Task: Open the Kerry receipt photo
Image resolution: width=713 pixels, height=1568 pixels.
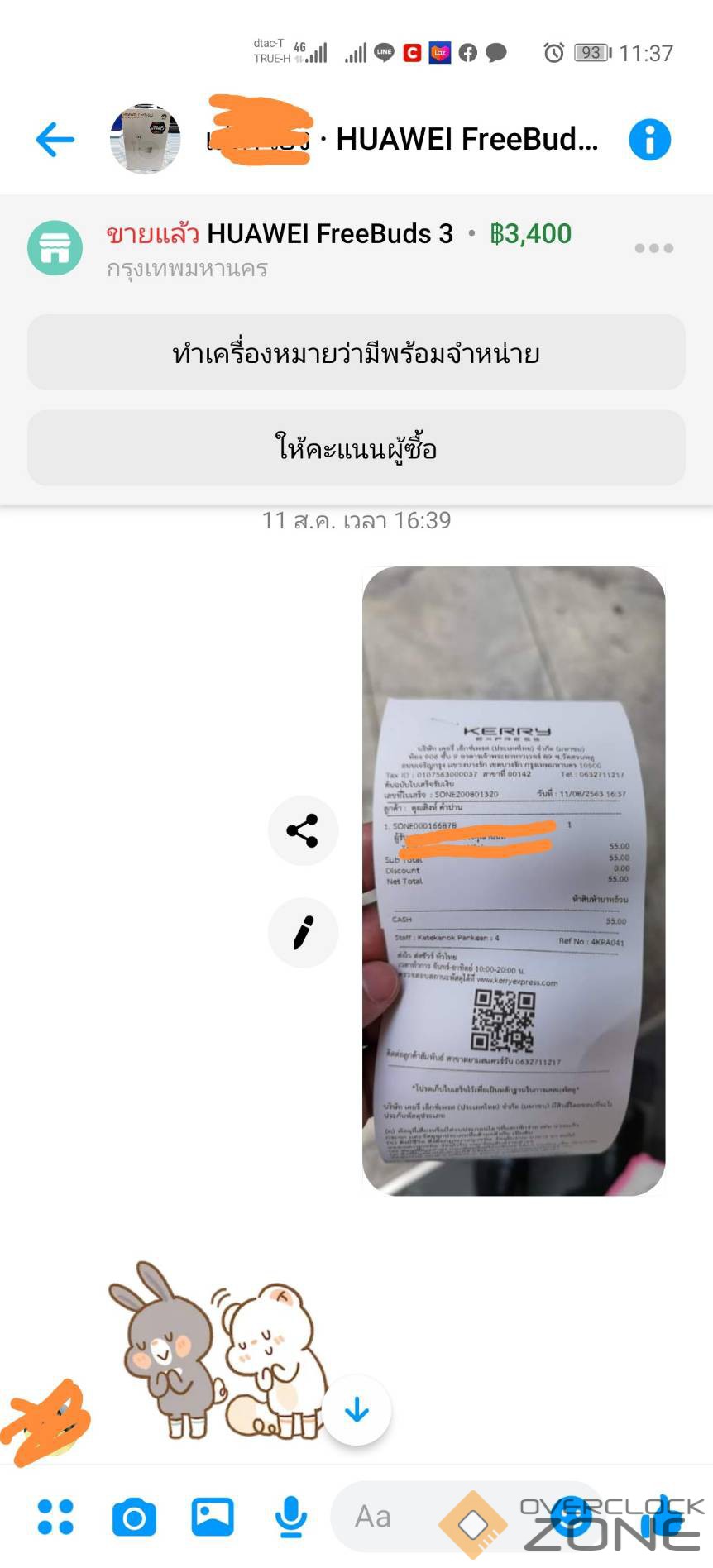Action: coord(513,881)
